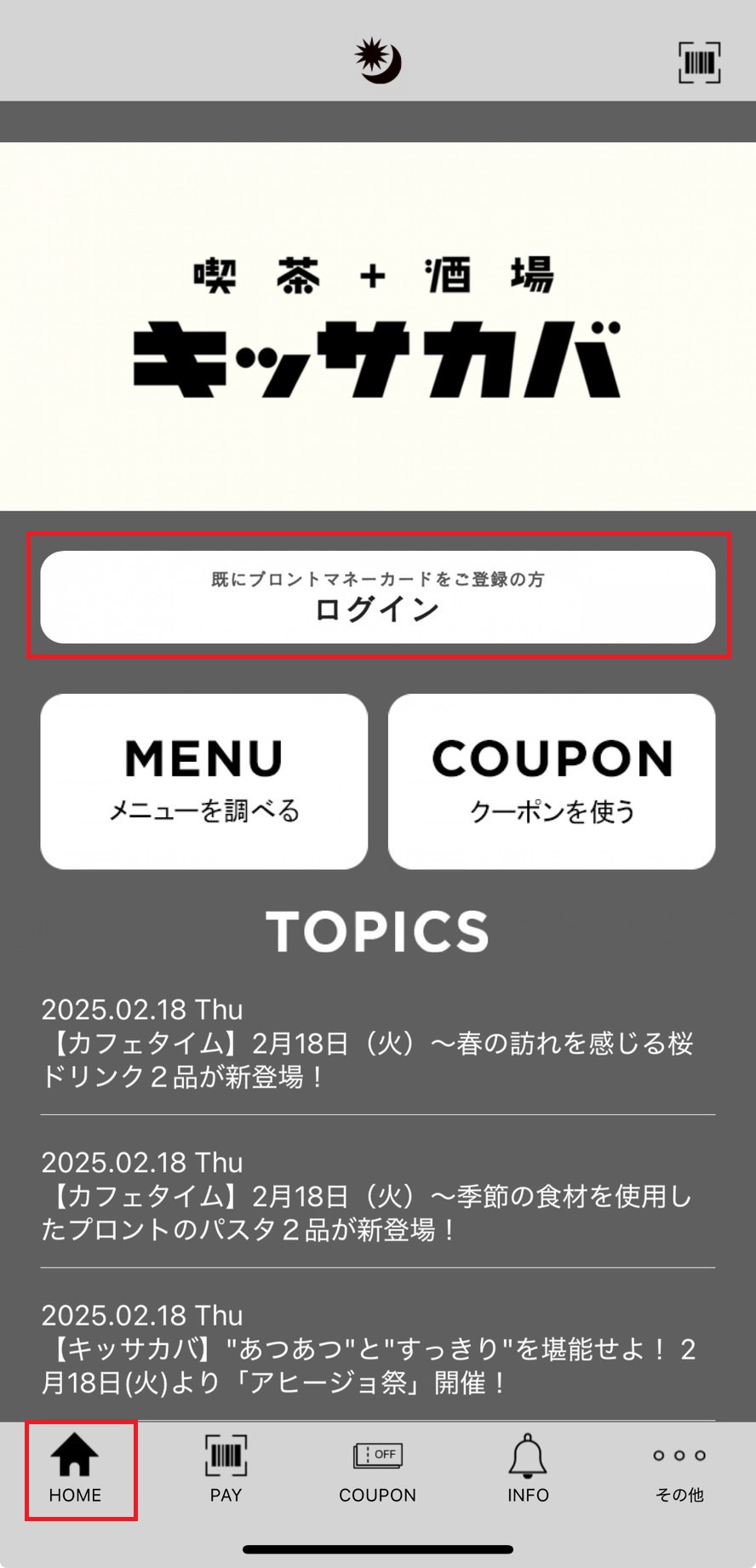Open topic about アヒージョ祭
Viewport: 756px width, 1568px height.
click(x=377, y=1351)
